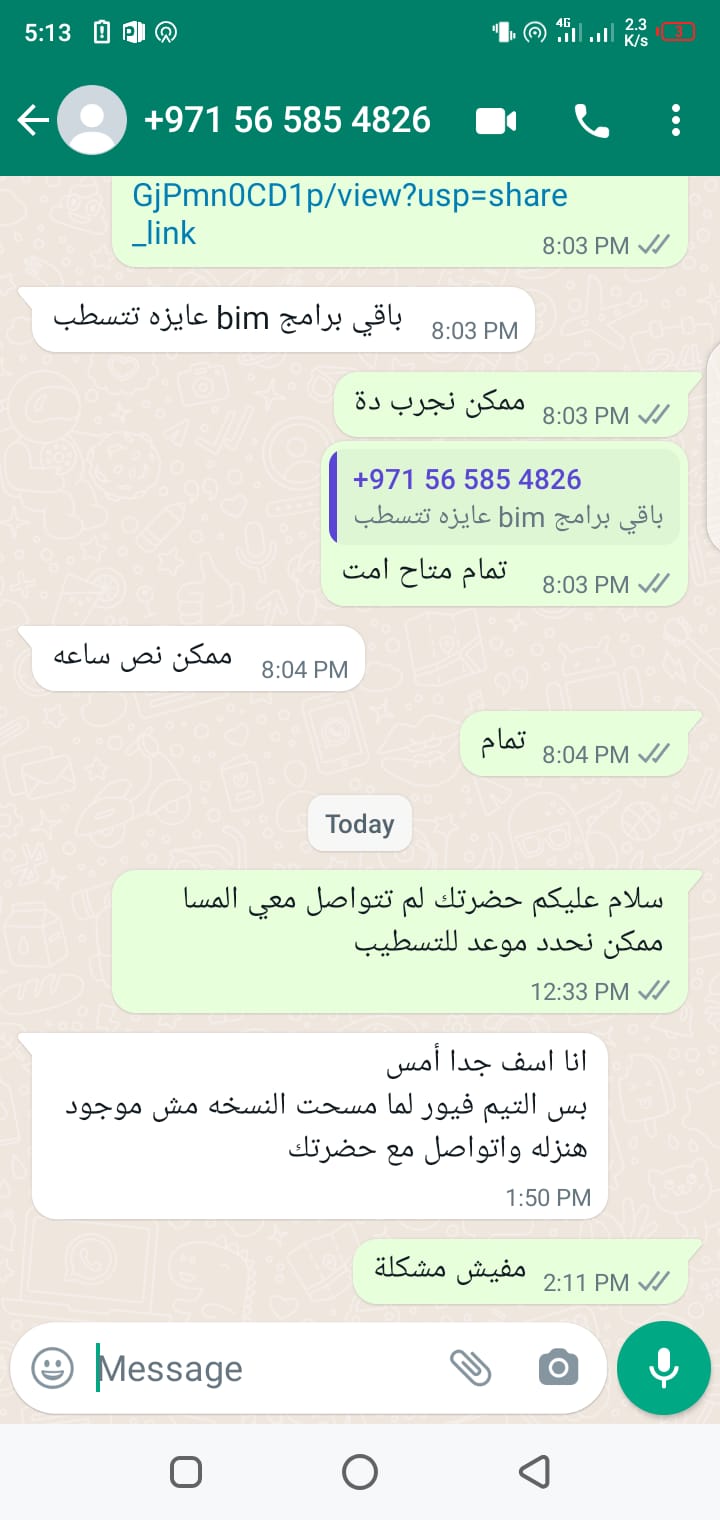Attach a file with the paperclip
Image resolution: width=720 pixels, height=1520 pixels.
(x=471, y=1368)
